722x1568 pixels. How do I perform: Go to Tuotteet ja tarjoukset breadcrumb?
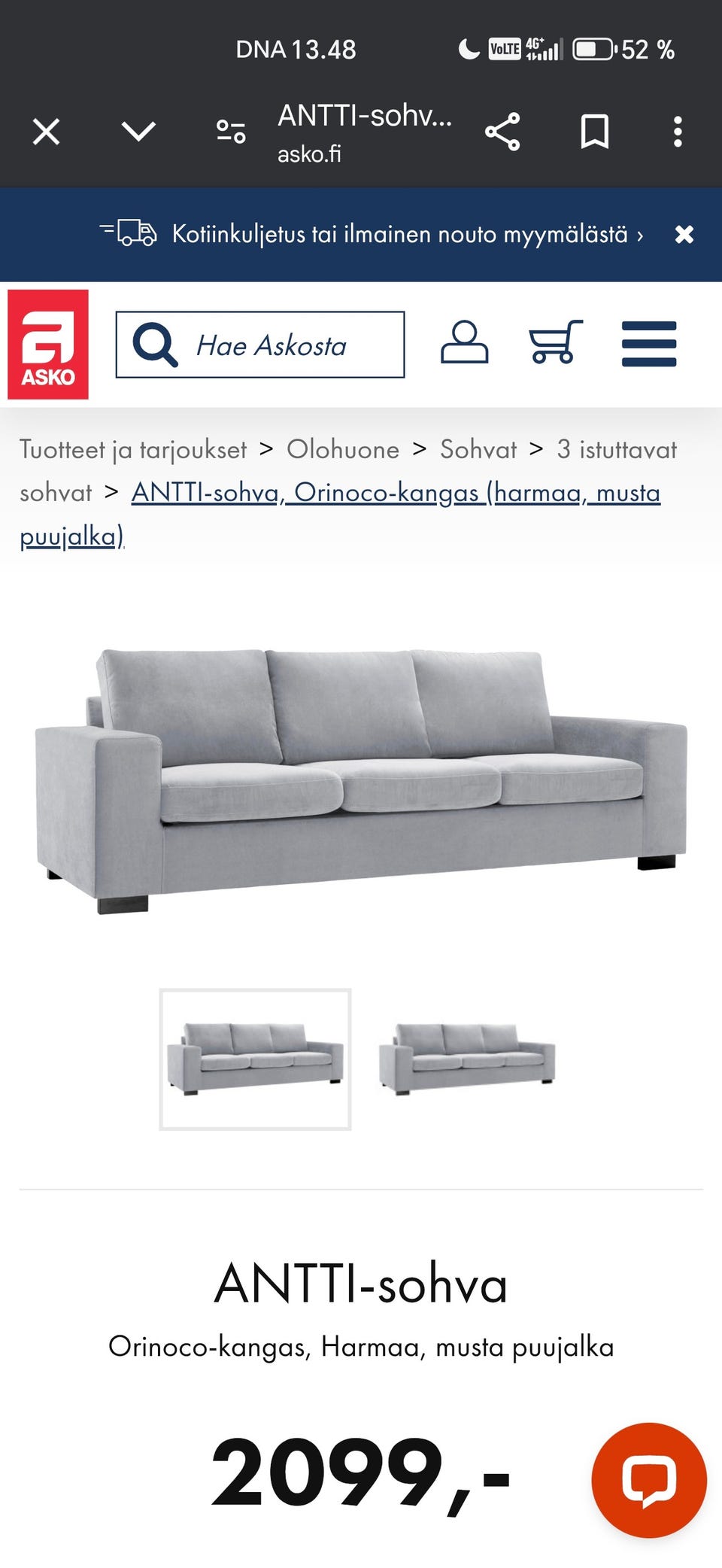(133, 449)
